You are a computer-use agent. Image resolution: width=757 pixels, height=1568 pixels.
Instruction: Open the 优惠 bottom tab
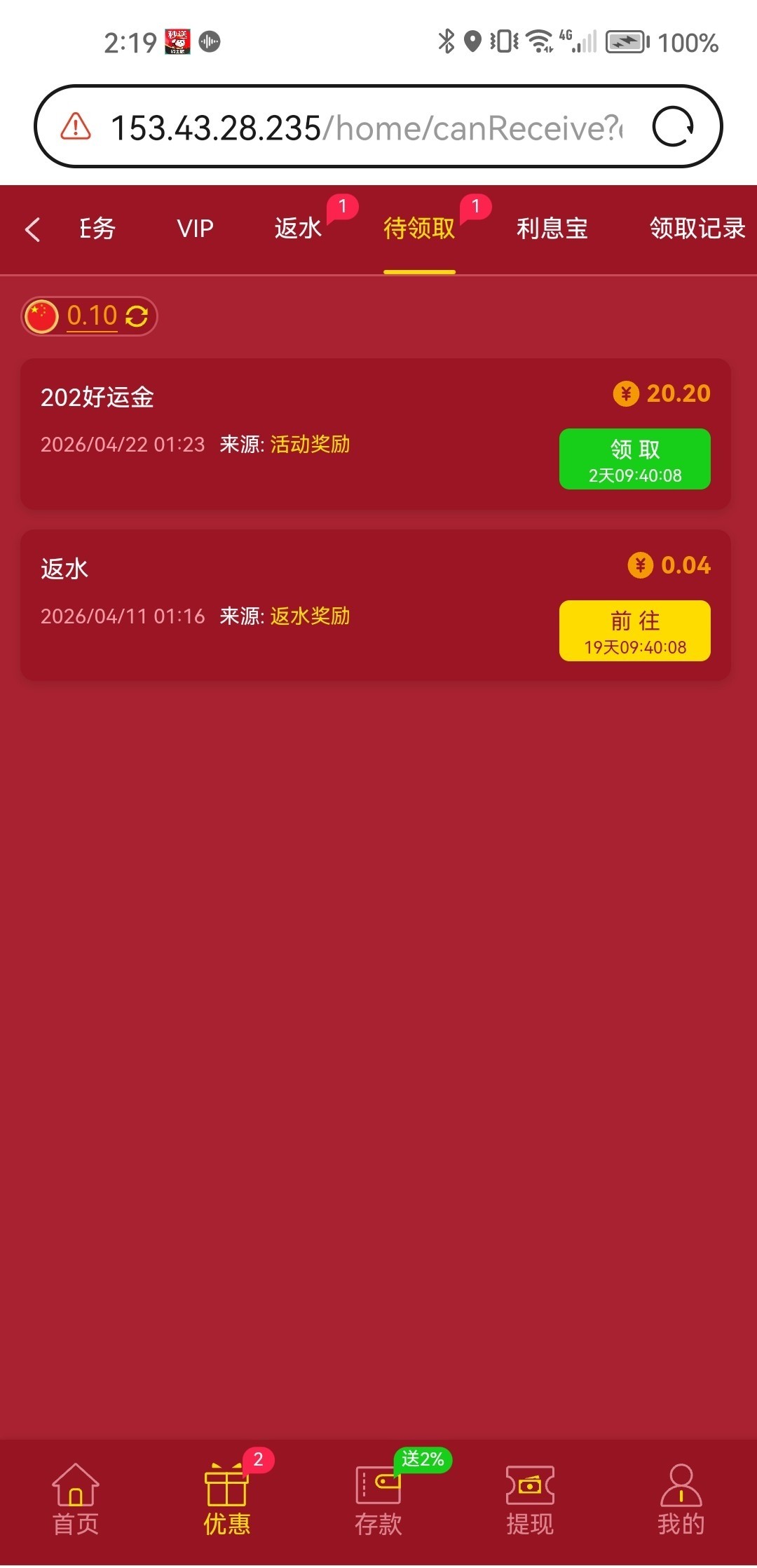(x=226, y=1500)
